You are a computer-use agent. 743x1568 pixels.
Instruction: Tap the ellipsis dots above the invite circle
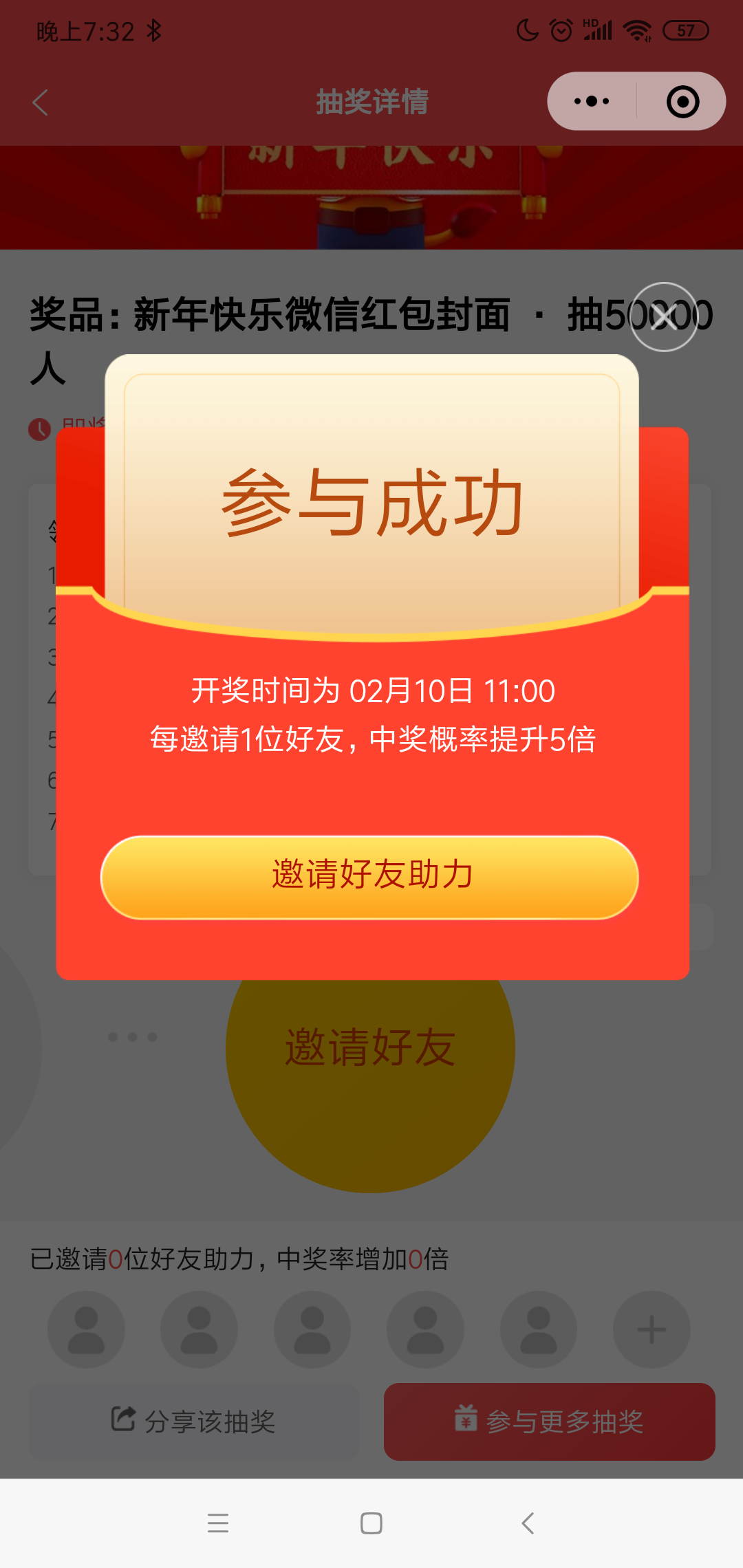133,1036
